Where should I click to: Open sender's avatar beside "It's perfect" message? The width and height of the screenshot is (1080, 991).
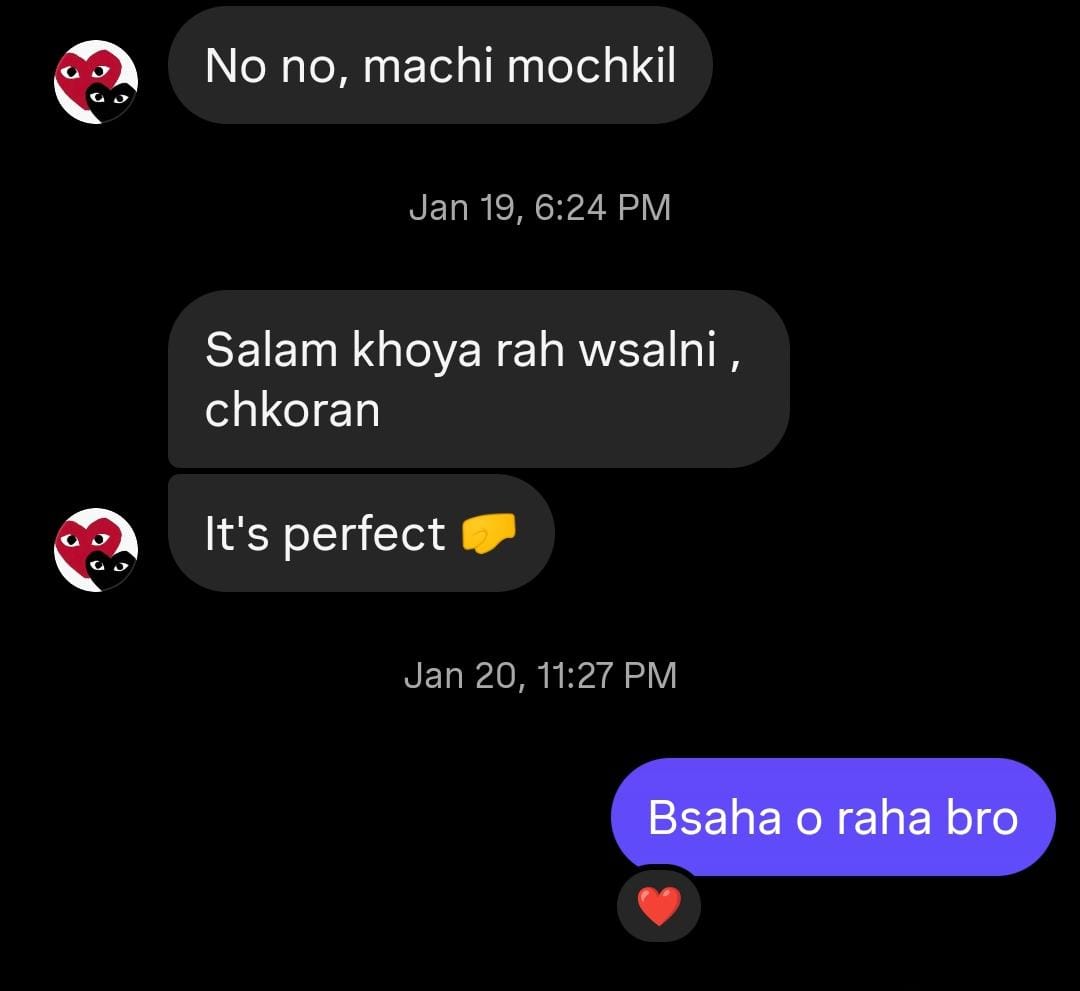pos(96,549)
